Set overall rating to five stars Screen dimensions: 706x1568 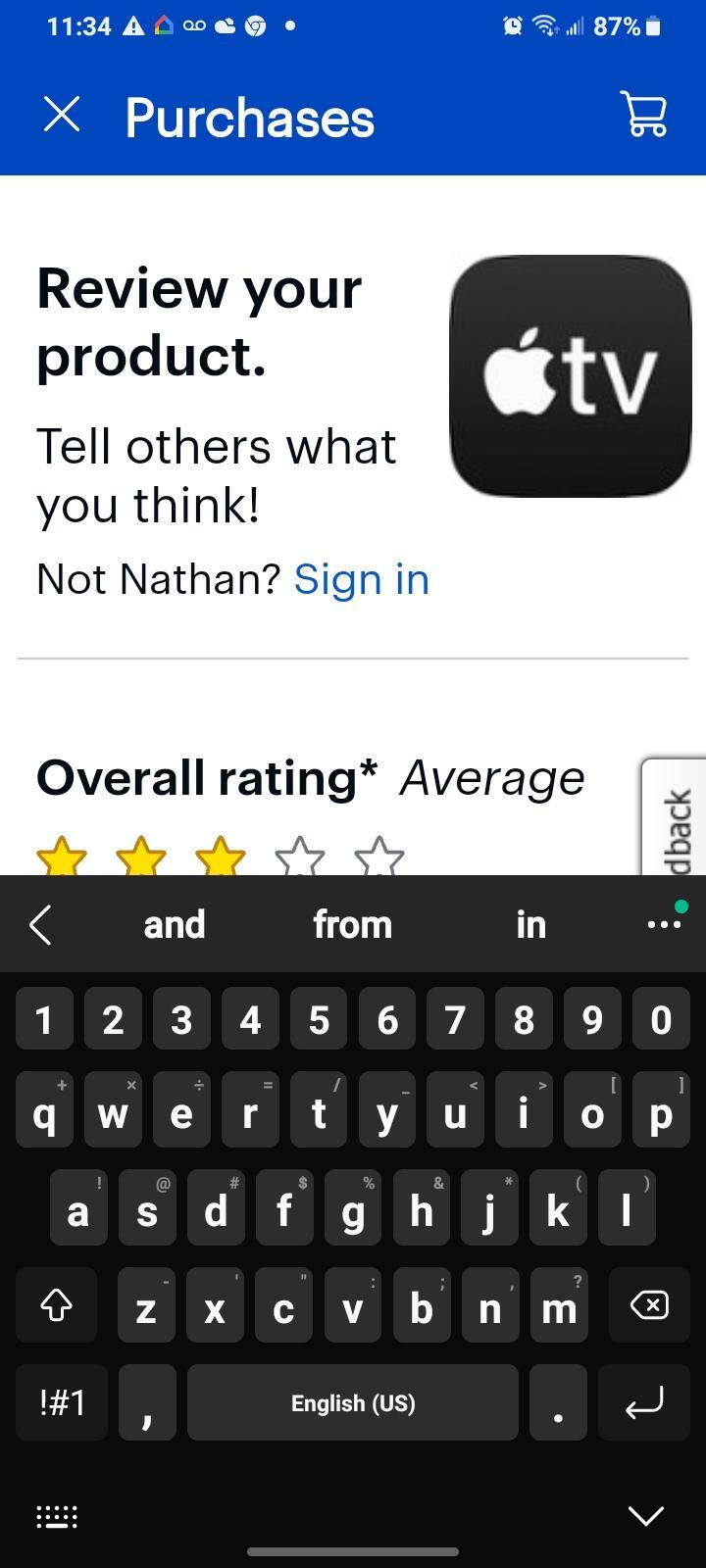(379, 858)
